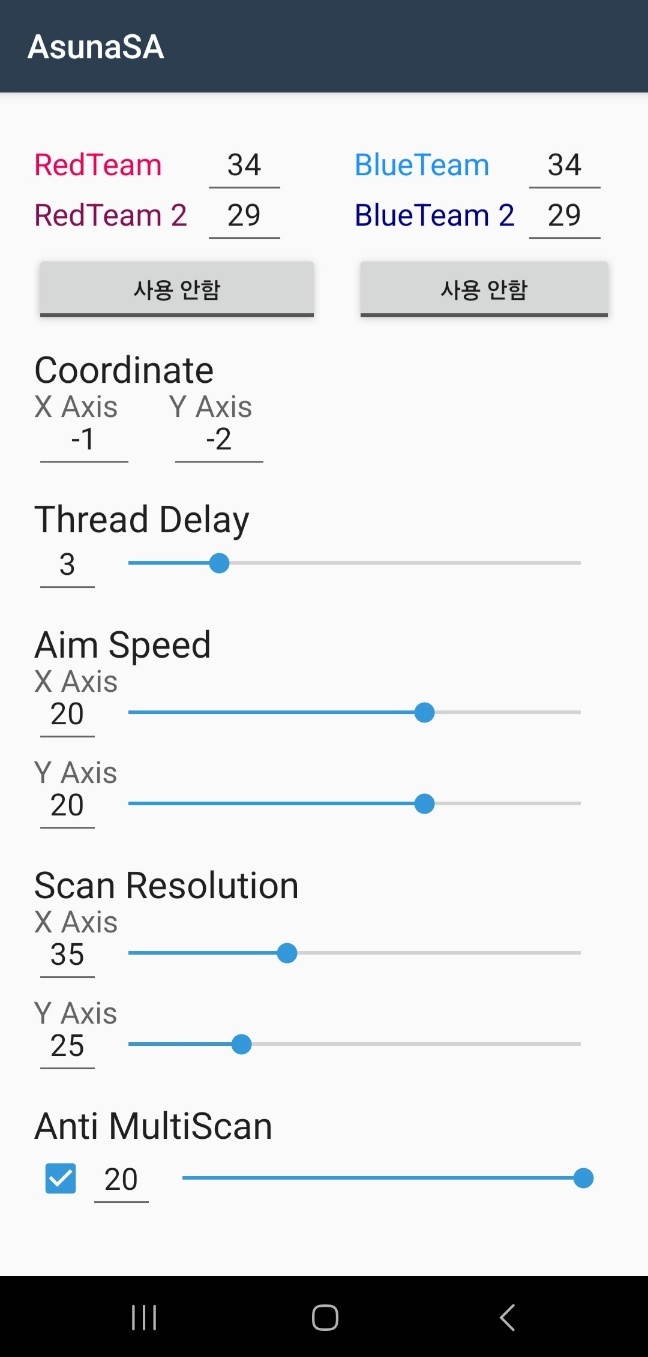Viewport: 648px width, 1357px height.
Task: Adjust the Scan Resolution X Axis slider
Action: 287,953
